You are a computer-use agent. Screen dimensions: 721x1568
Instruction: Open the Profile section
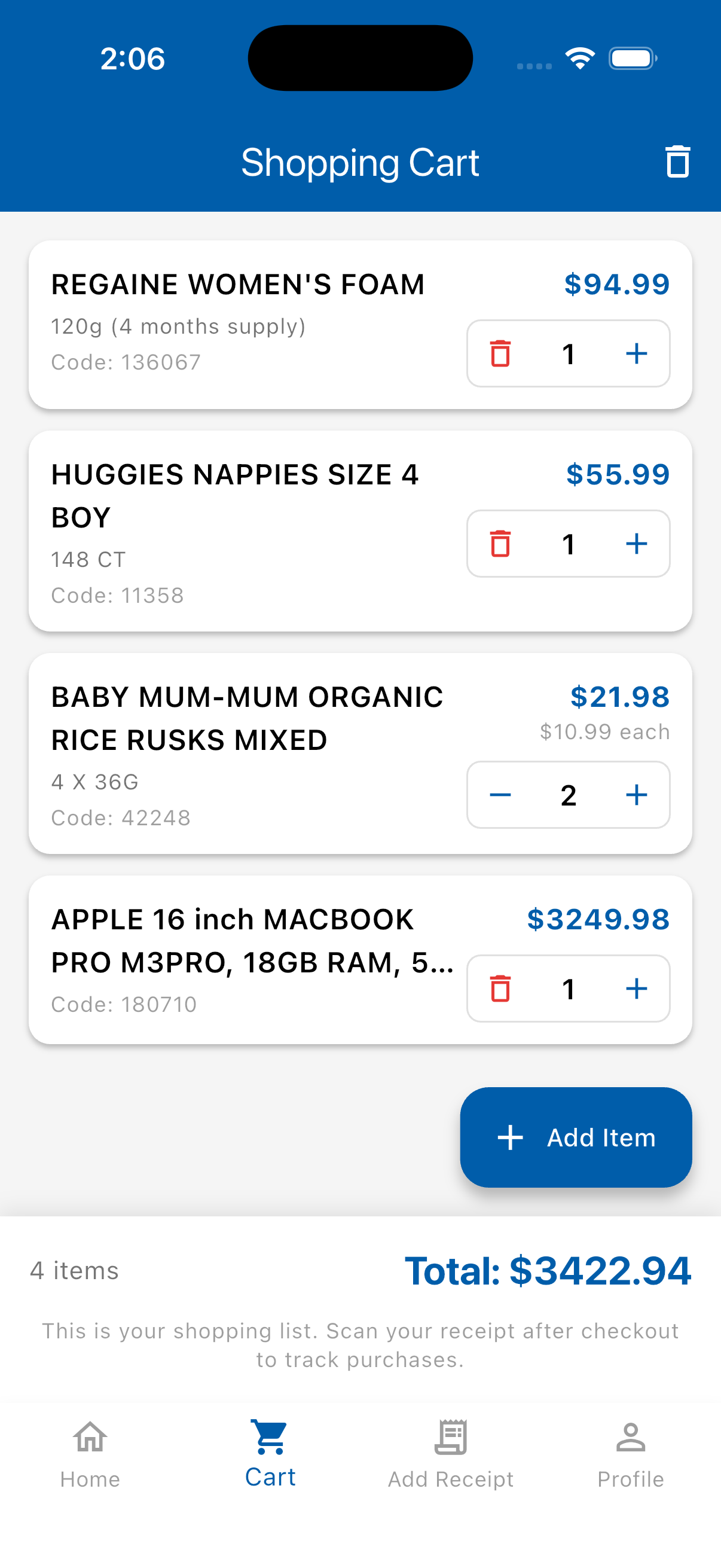631,1455
